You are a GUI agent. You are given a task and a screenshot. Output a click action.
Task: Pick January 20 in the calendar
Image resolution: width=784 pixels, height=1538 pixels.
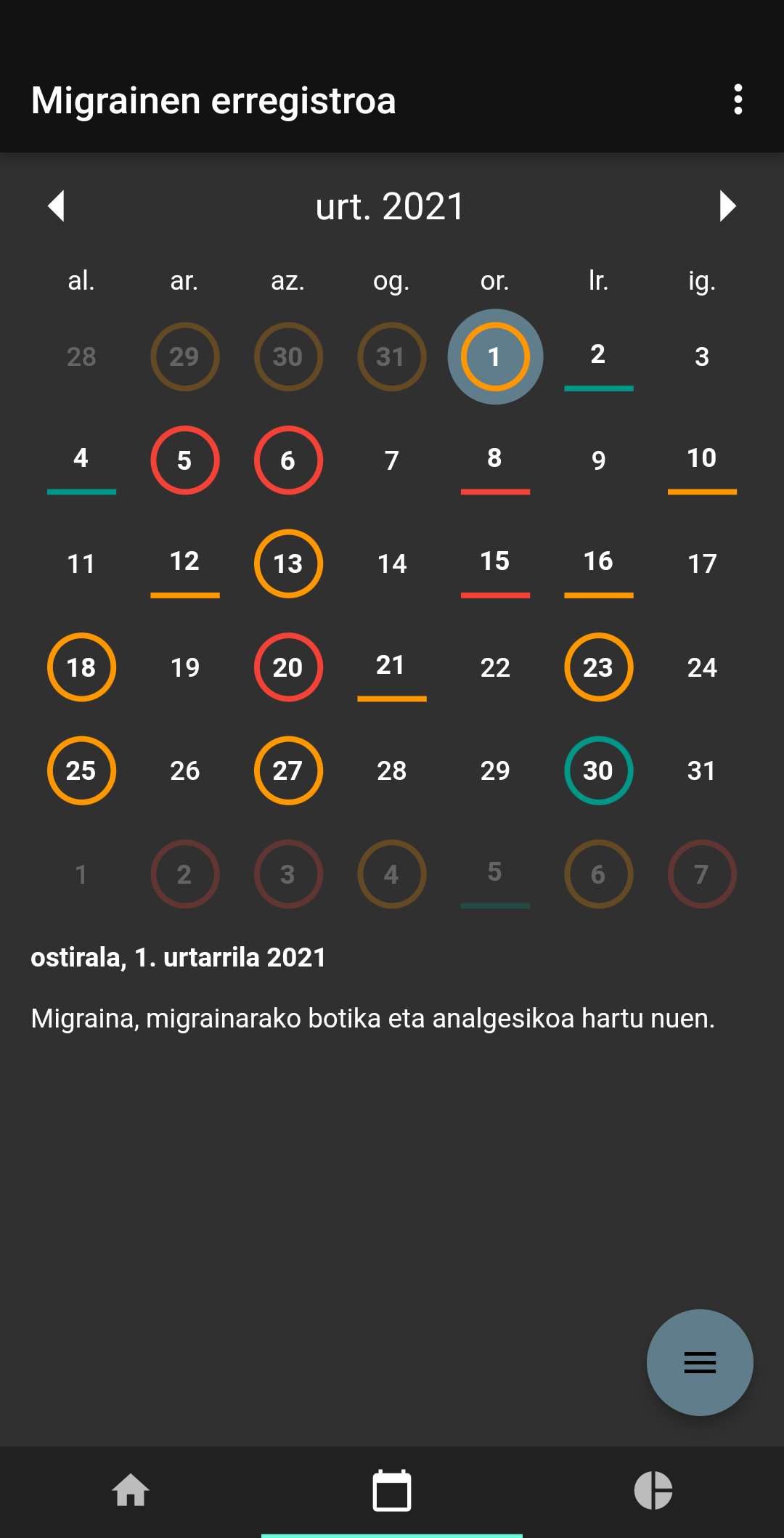coord(288,667)
